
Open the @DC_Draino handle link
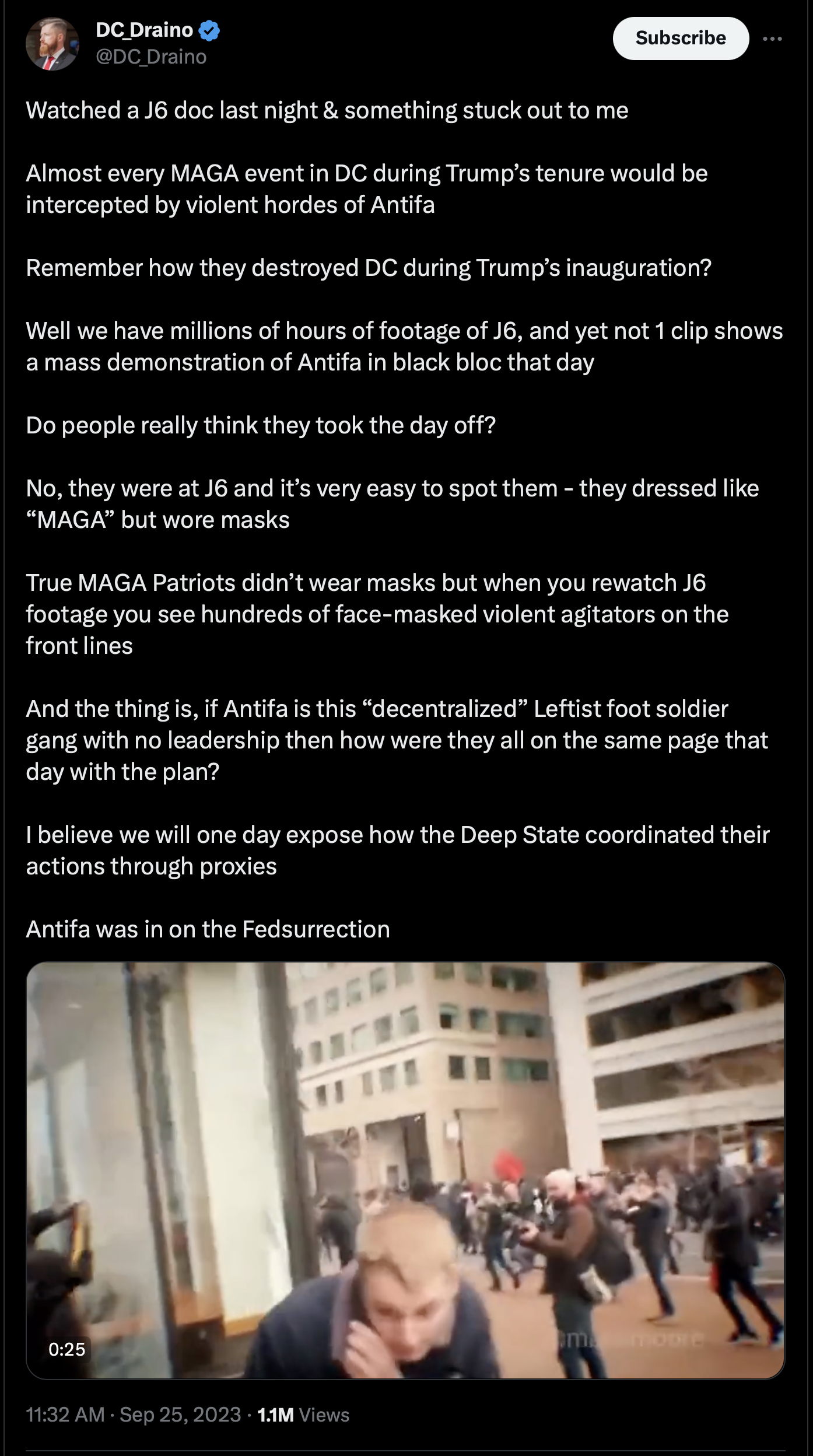tap(151, 57)
